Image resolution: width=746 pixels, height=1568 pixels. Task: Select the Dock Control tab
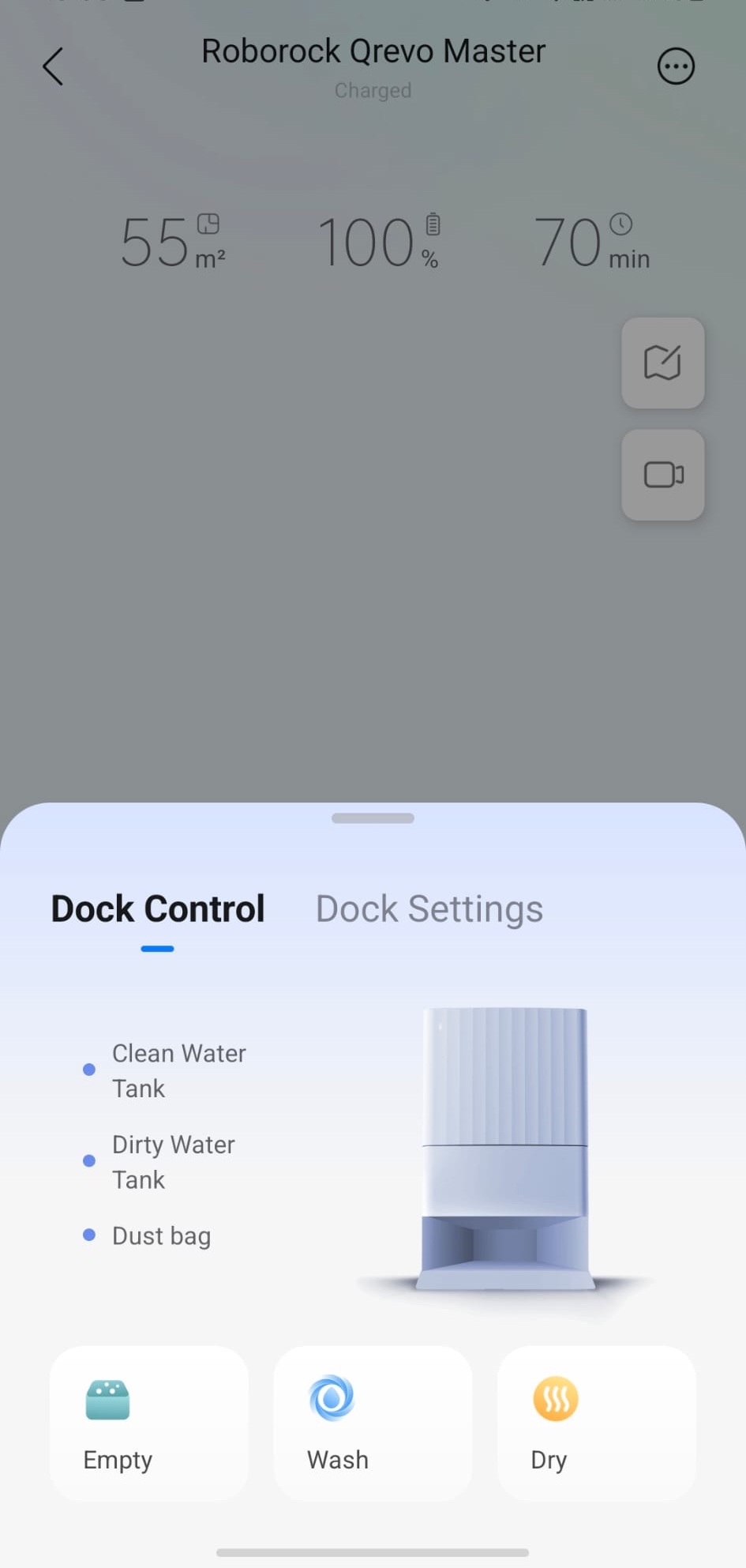click(x=158, y=909)
